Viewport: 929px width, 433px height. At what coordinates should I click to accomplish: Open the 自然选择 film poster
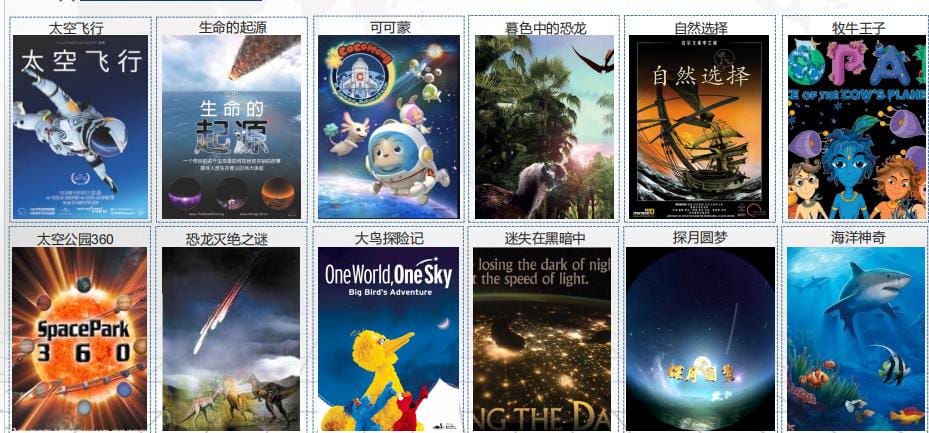pyautogui.click(x=699, y=126)
